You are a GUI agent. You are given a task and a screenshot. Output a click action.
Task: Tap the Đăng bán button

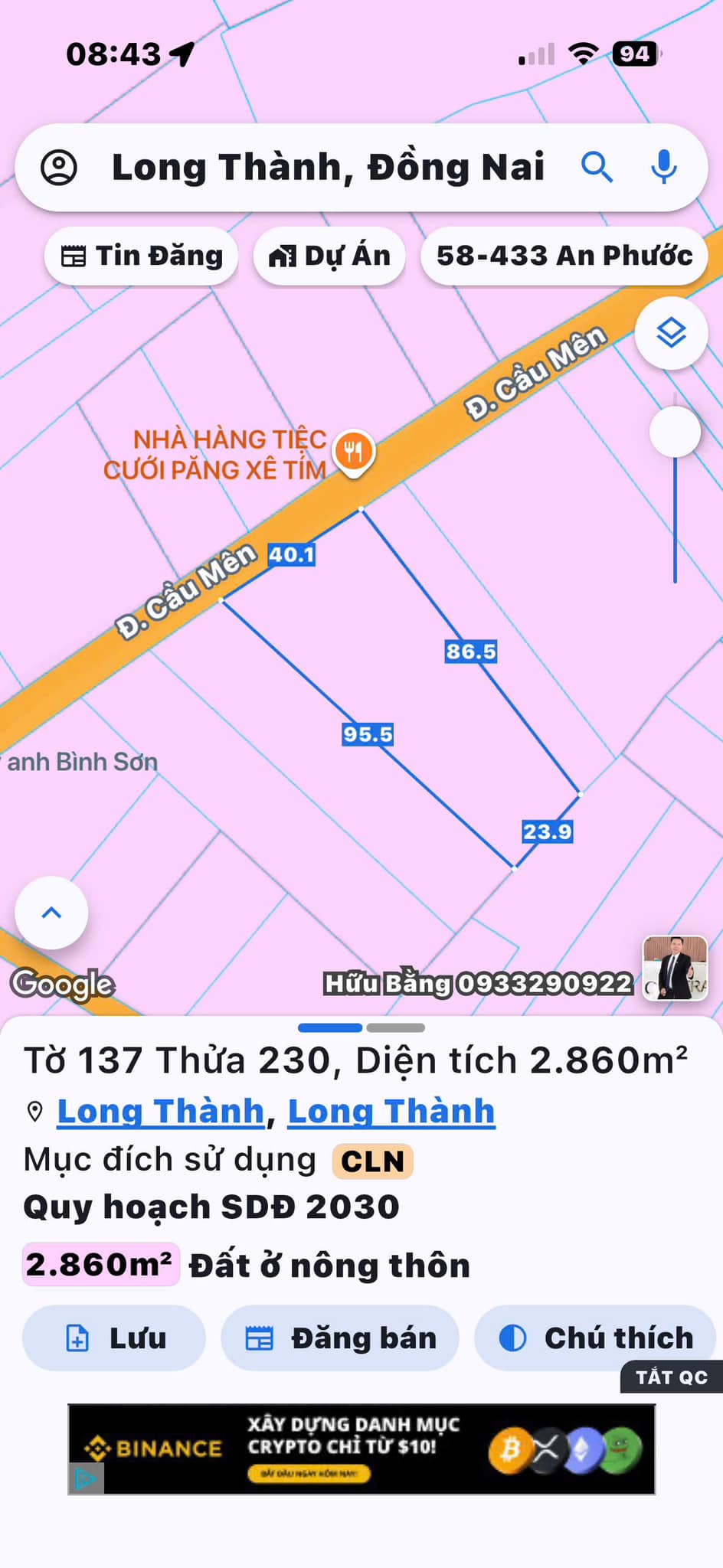click(340, 1338)
